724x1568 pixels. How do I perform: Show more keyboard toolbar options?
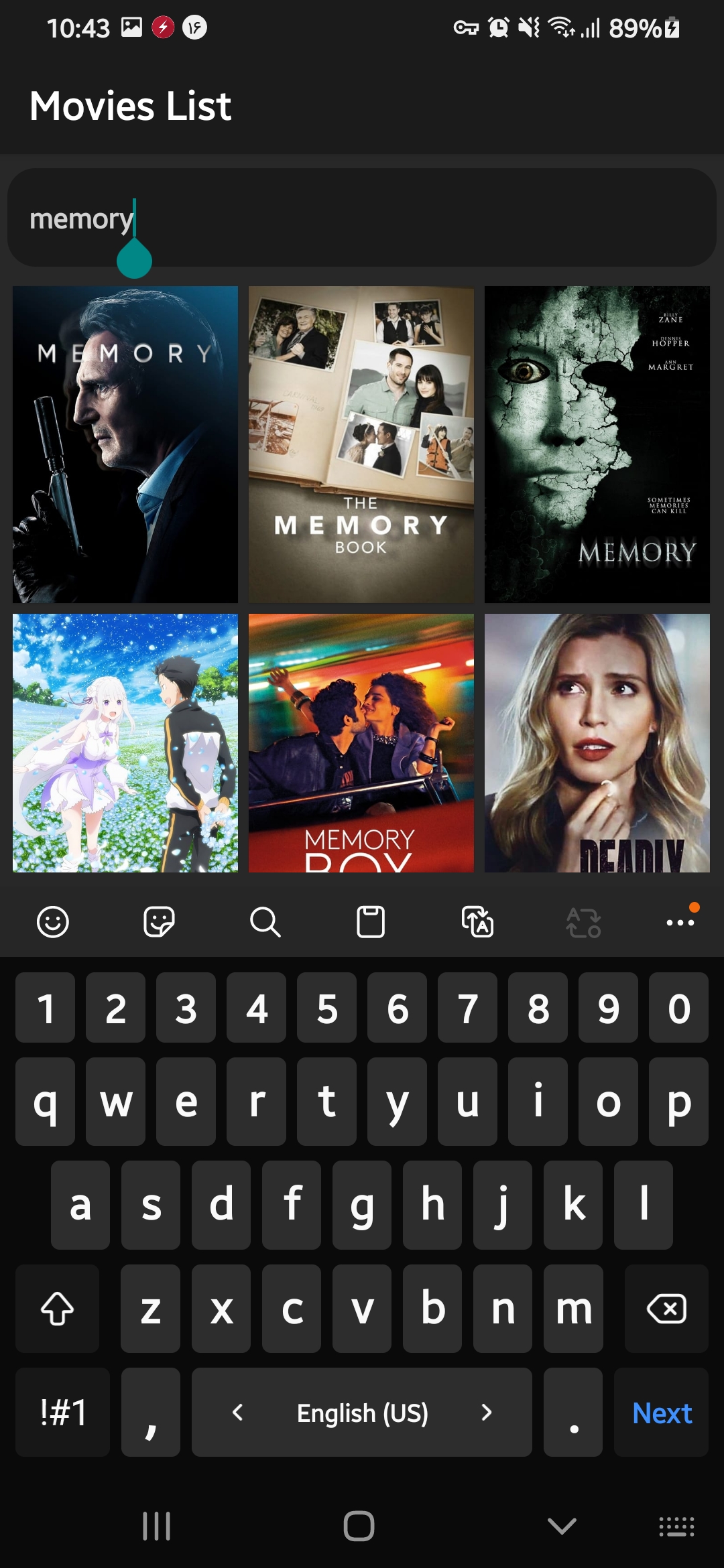click(x=681, y=922)
